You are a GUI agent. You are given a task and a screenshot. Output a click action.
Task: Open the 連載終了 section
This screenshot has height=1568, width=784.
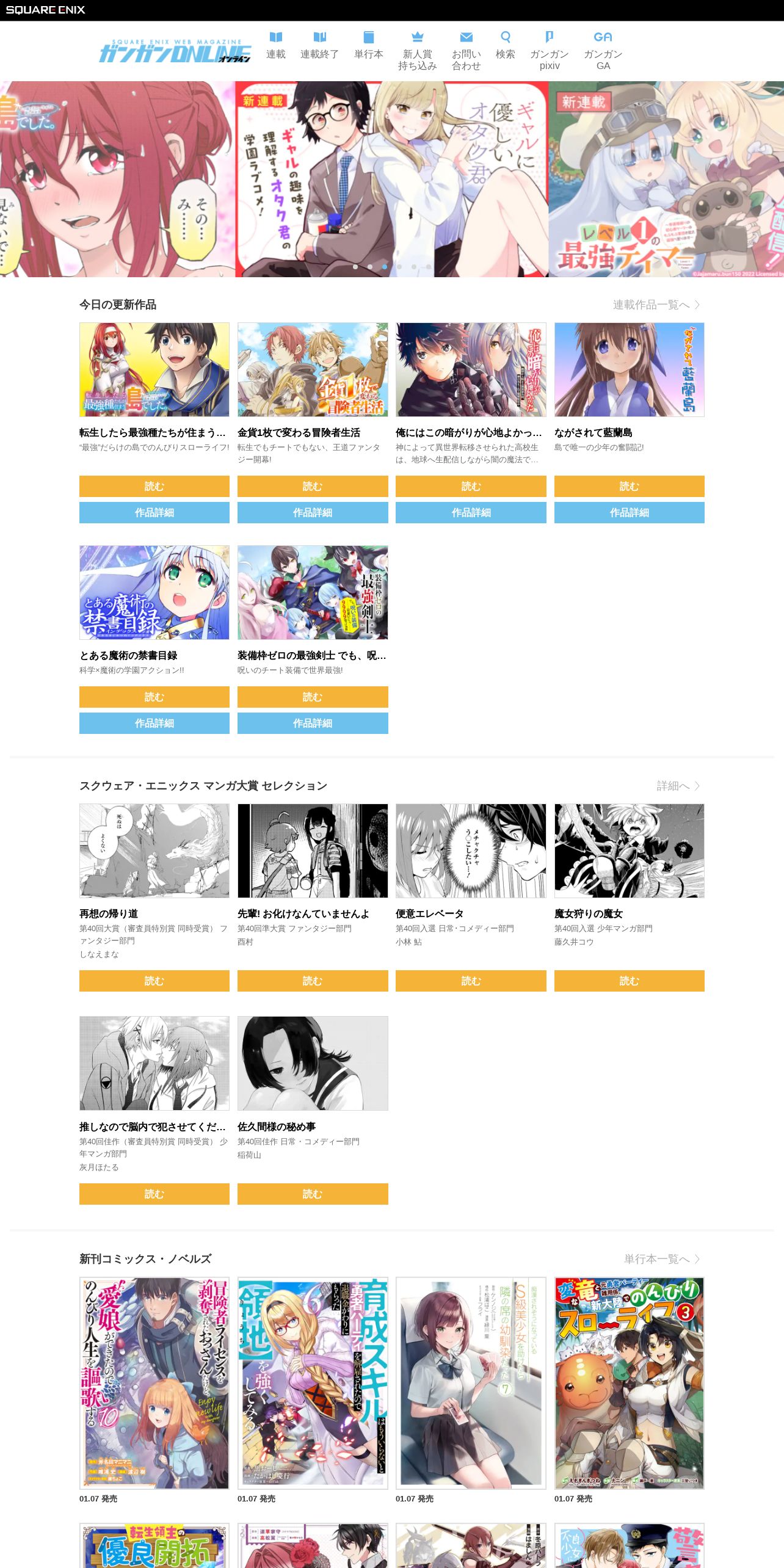[x=319, y=46]
